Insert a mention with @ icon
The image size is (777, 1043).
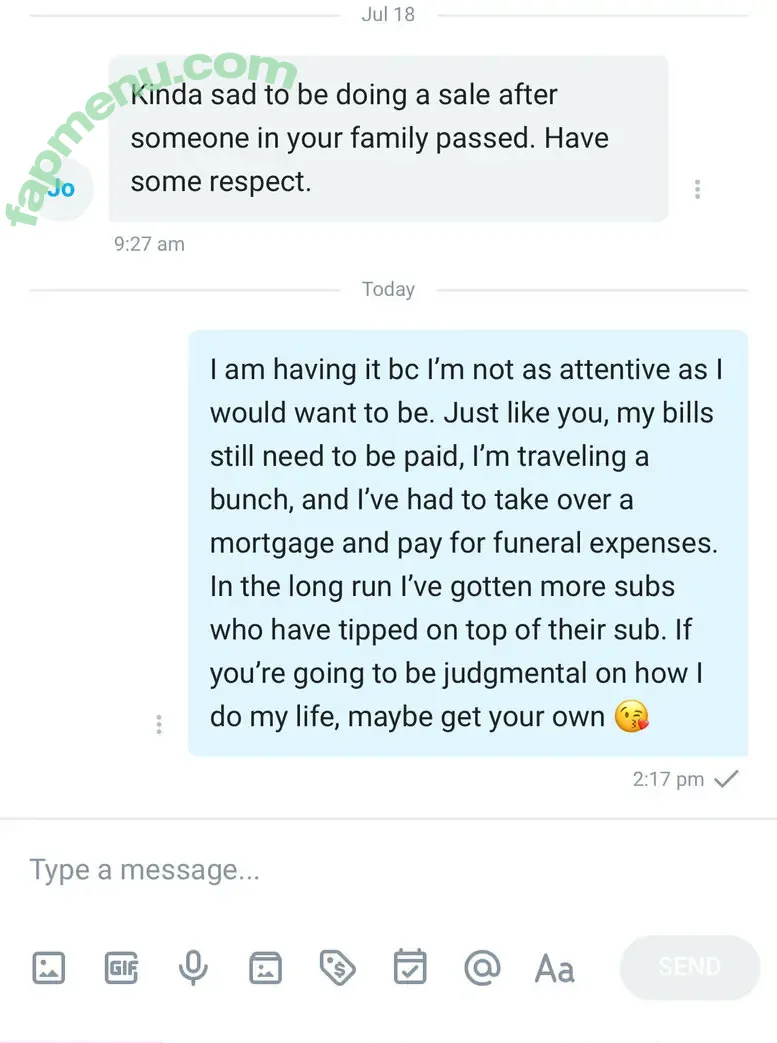pos(482,968)
